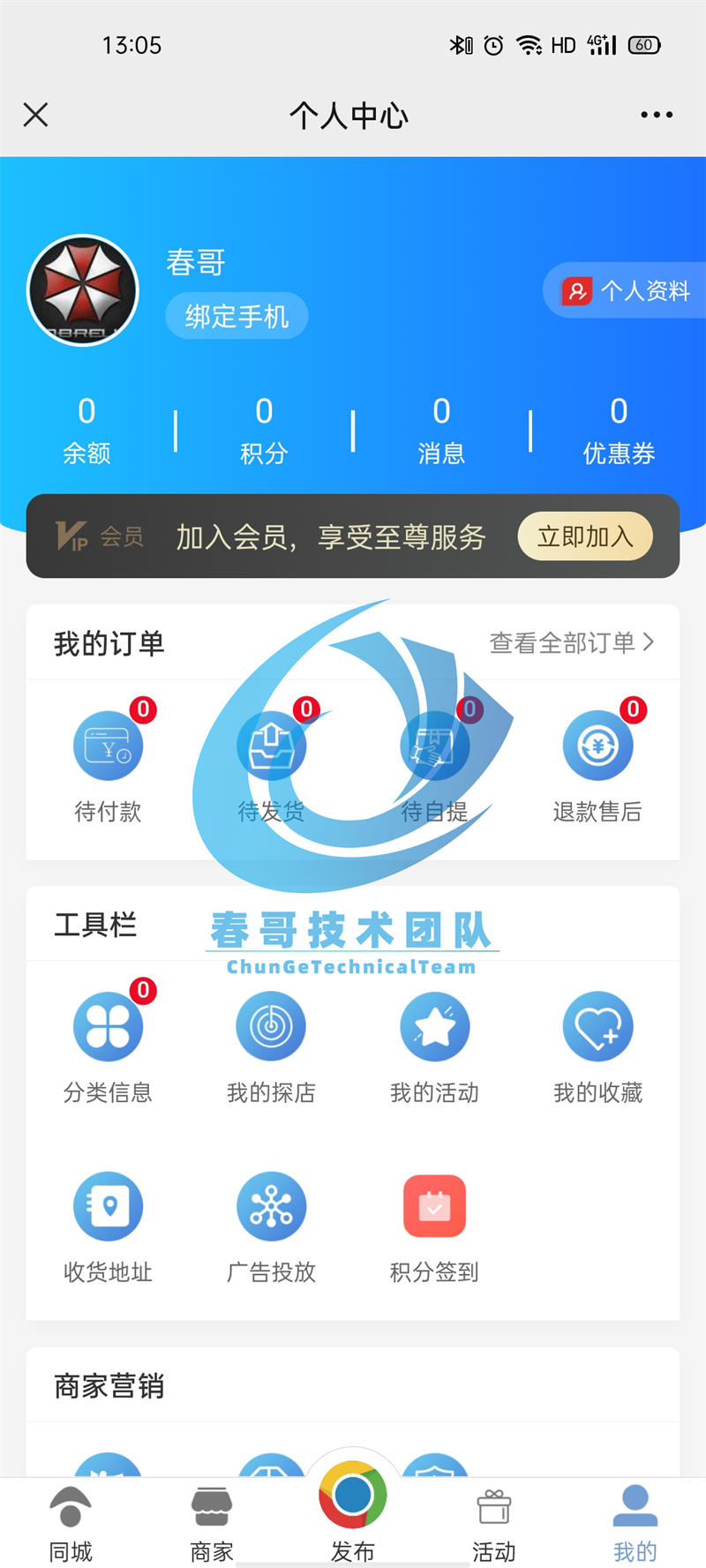View 优惠券 coupons count

(x=619, y=431)
